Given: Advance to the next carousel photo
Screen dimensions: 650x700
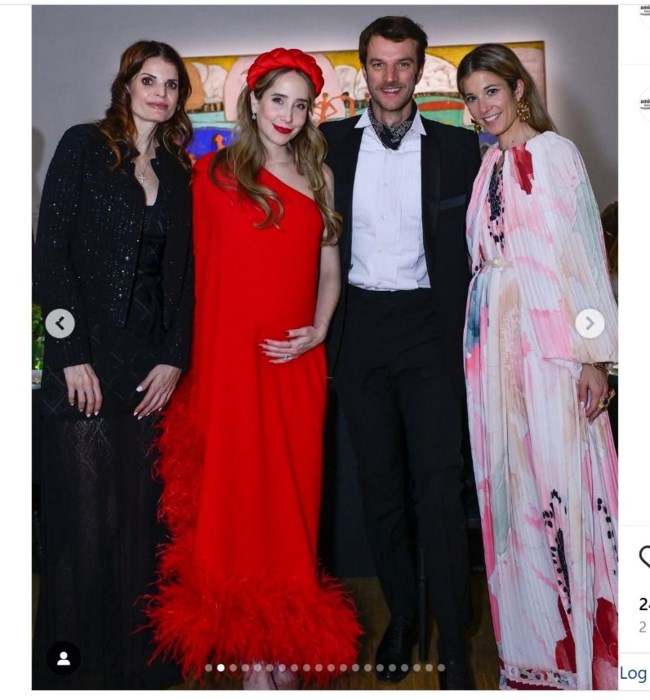Looking at the screenshot, I should coord(589,323).
